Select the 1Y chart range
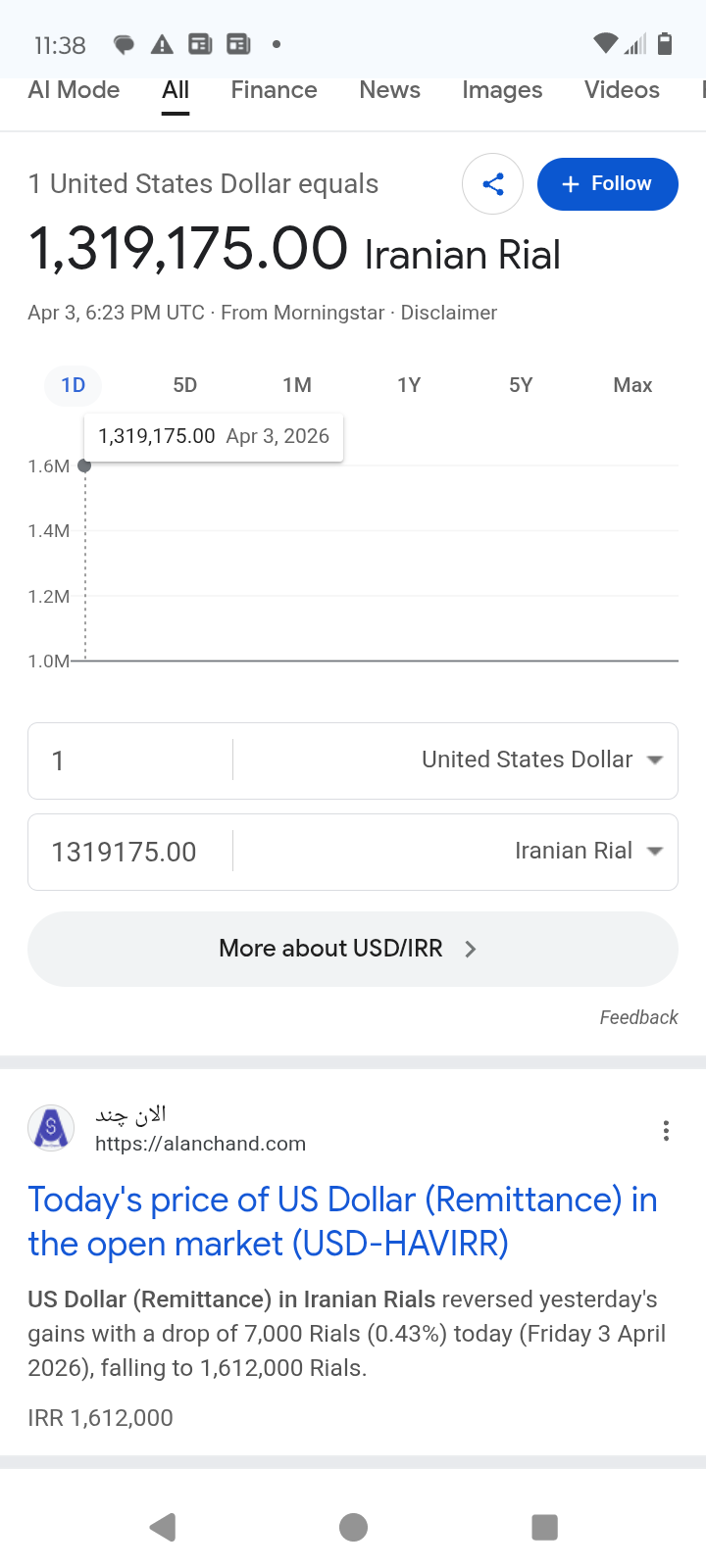 point(409,385)
